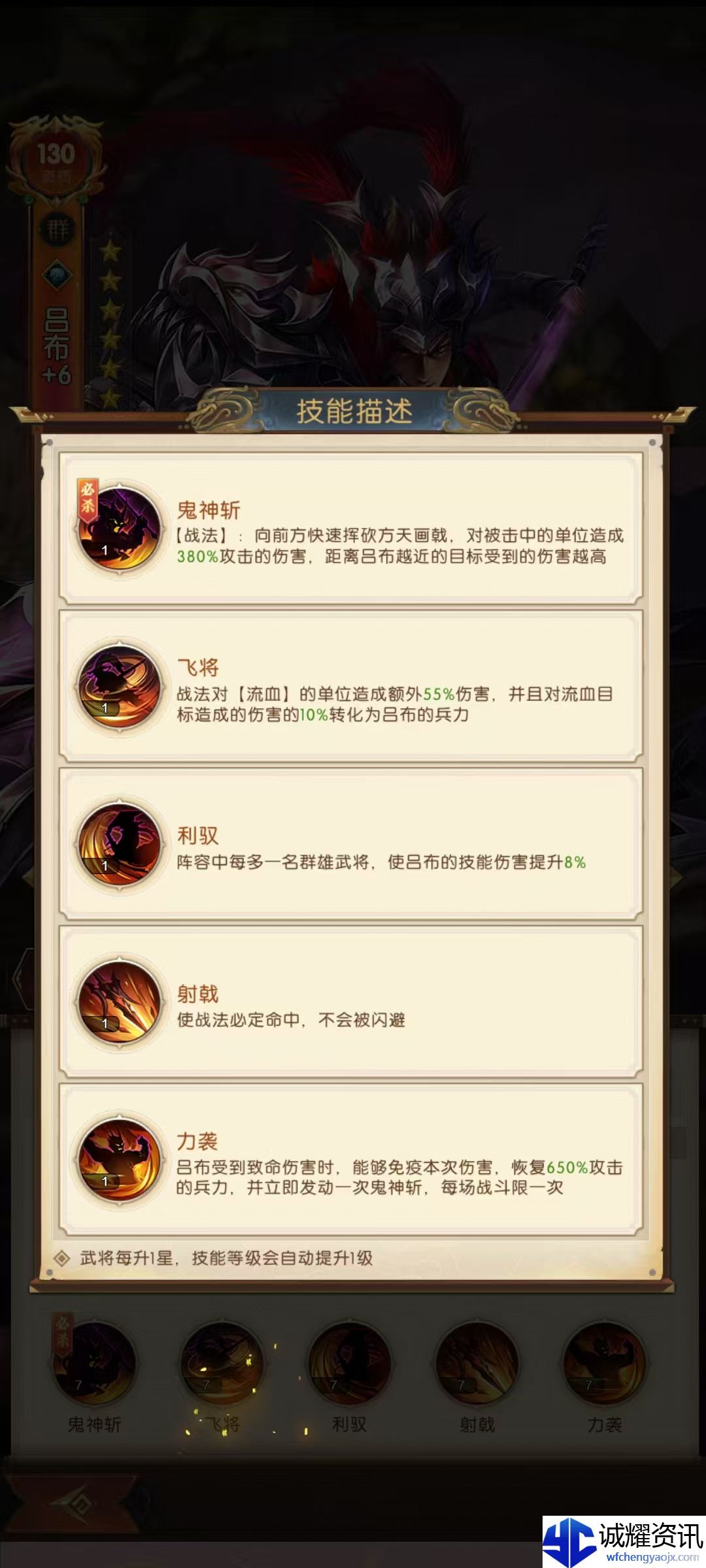Select the 鬼神斩 skill icon

(95, 1364)
